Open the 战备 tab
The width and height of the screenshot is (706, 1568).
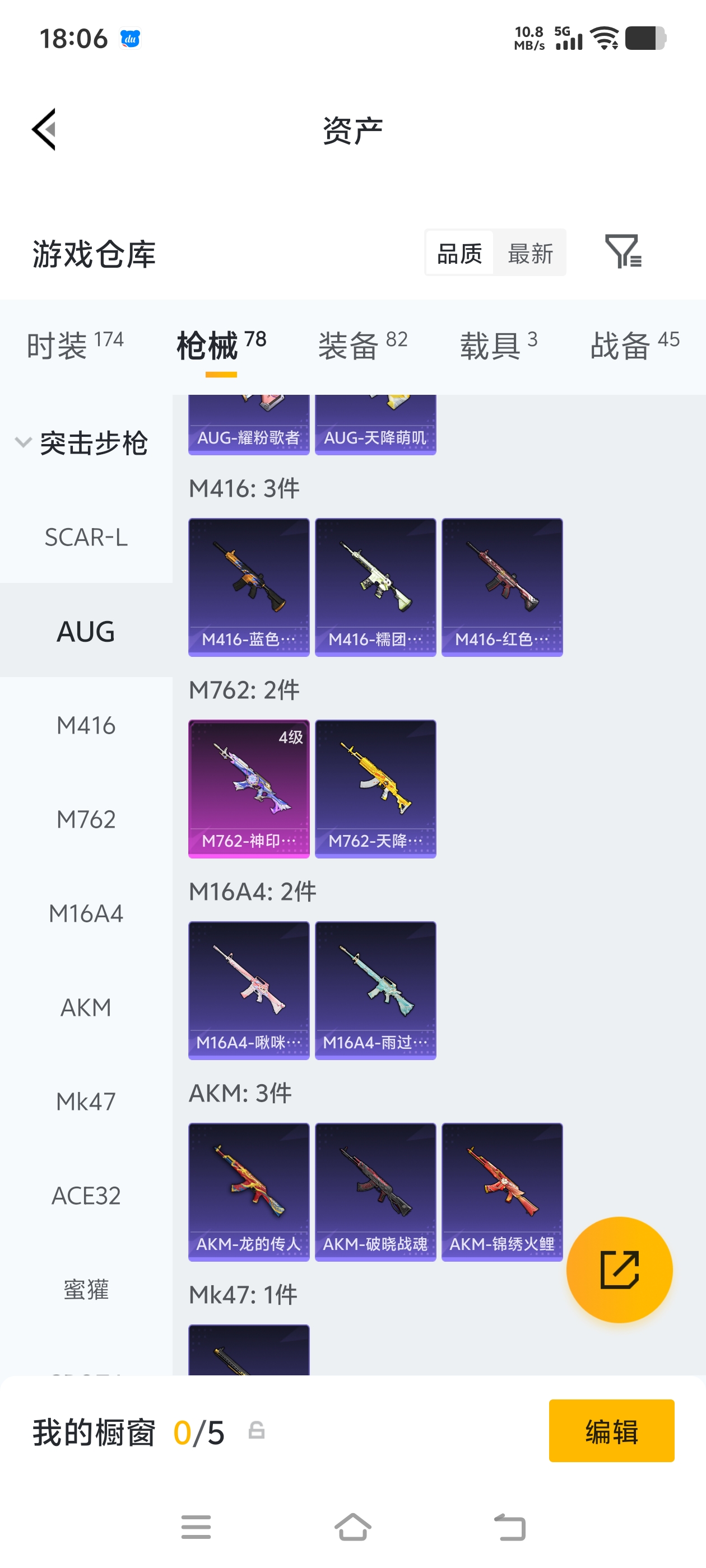click(634, 345)
